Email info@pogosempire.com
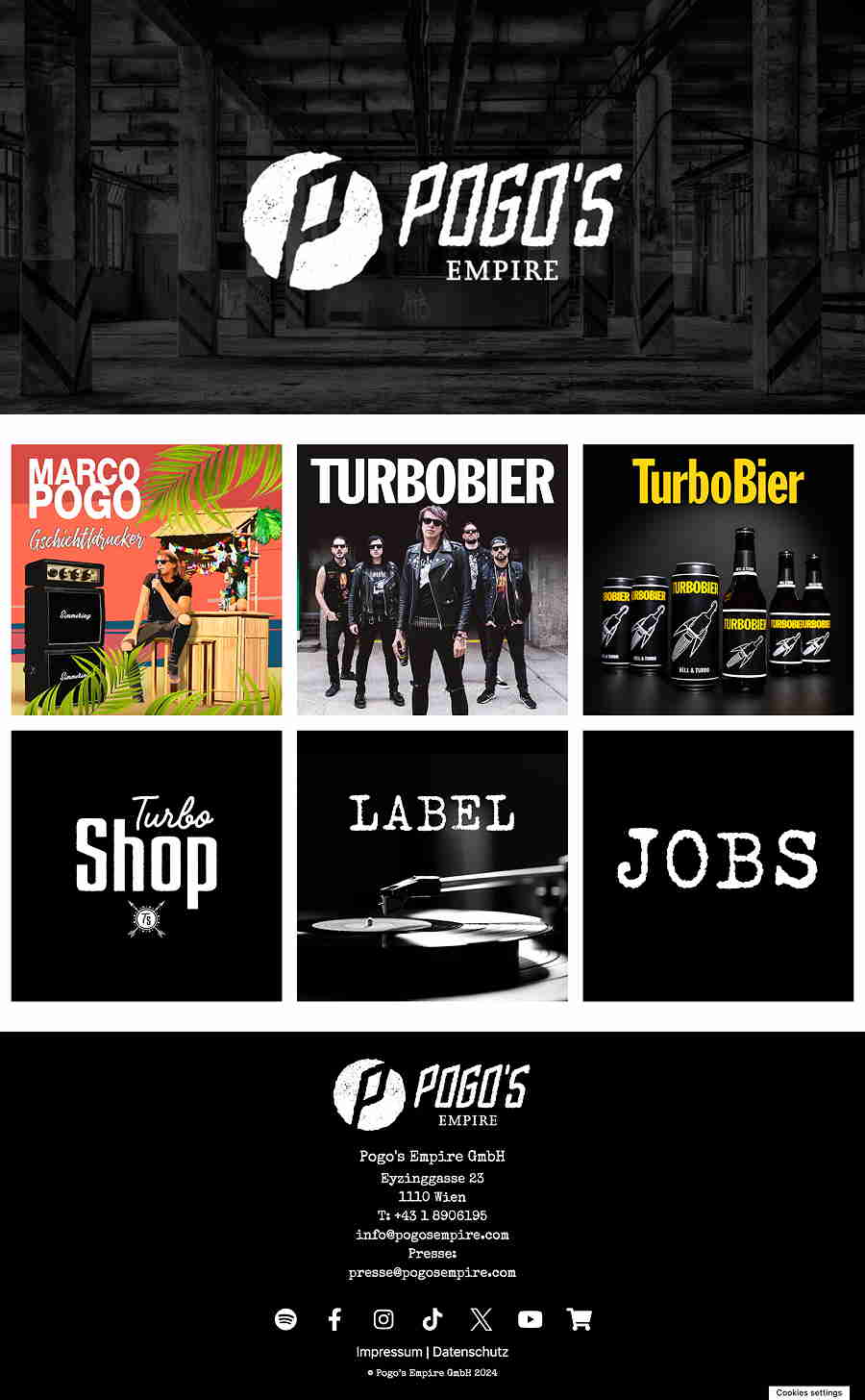This screenshot has width=865, height=1400. pos(432,1235)
